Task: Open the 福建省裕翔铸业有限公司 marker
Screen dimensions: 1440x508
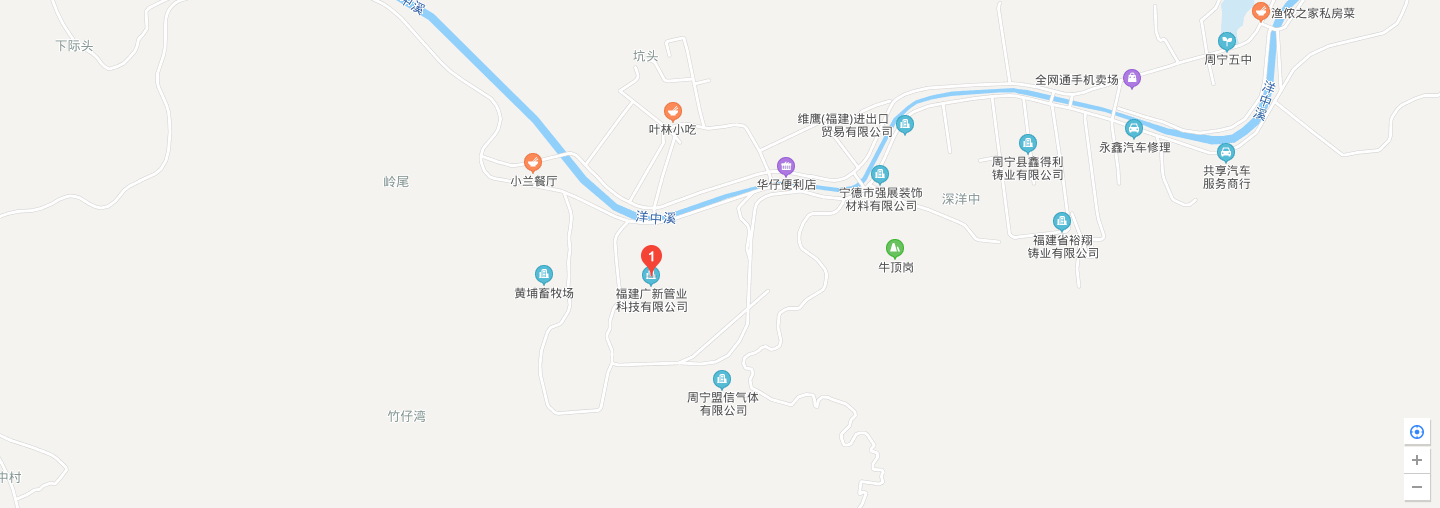Action: point(1062,221)
